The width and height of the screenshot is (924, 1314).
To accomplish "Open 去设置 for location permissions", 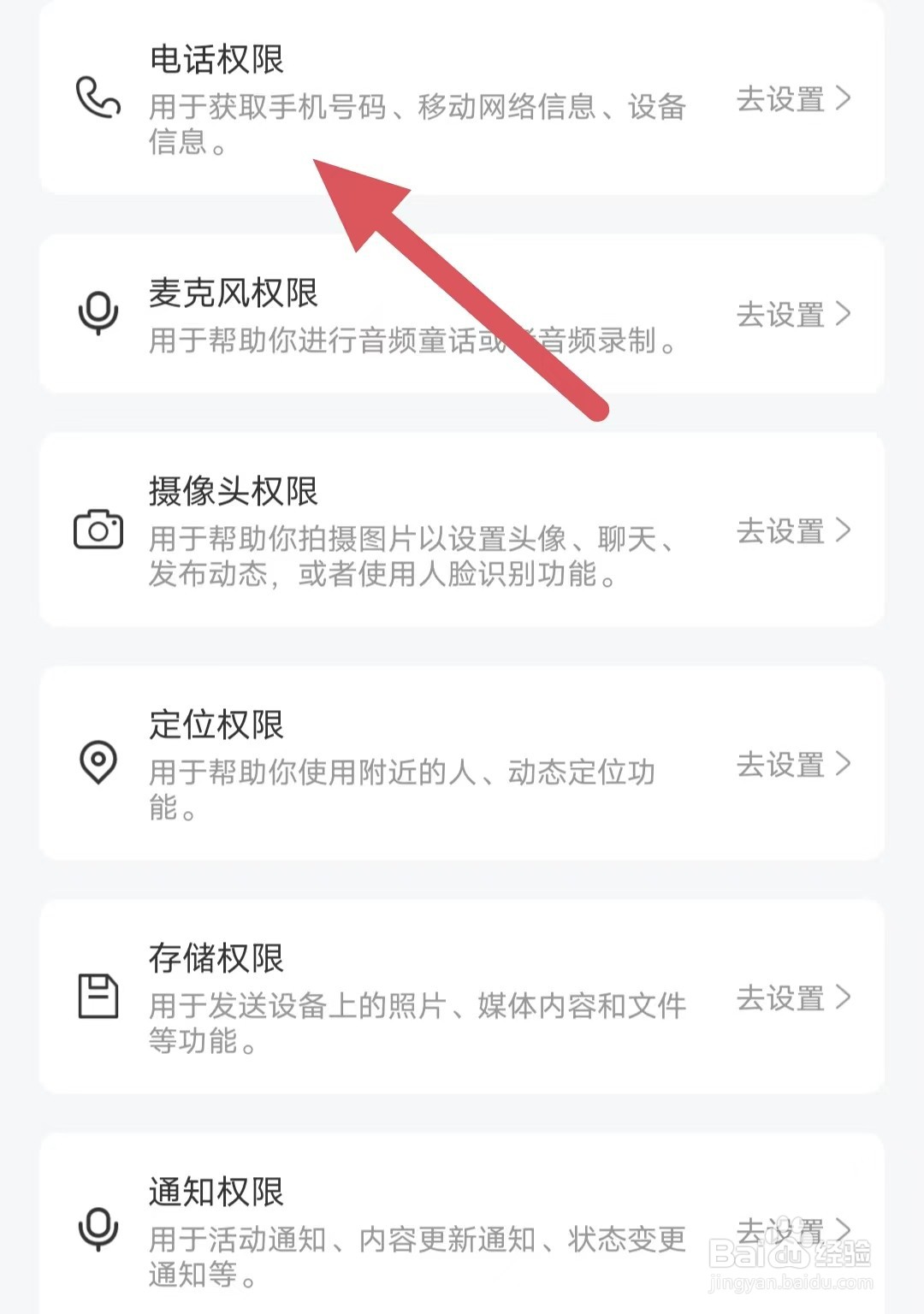I will pyautogui.click(x=779, y=764).
